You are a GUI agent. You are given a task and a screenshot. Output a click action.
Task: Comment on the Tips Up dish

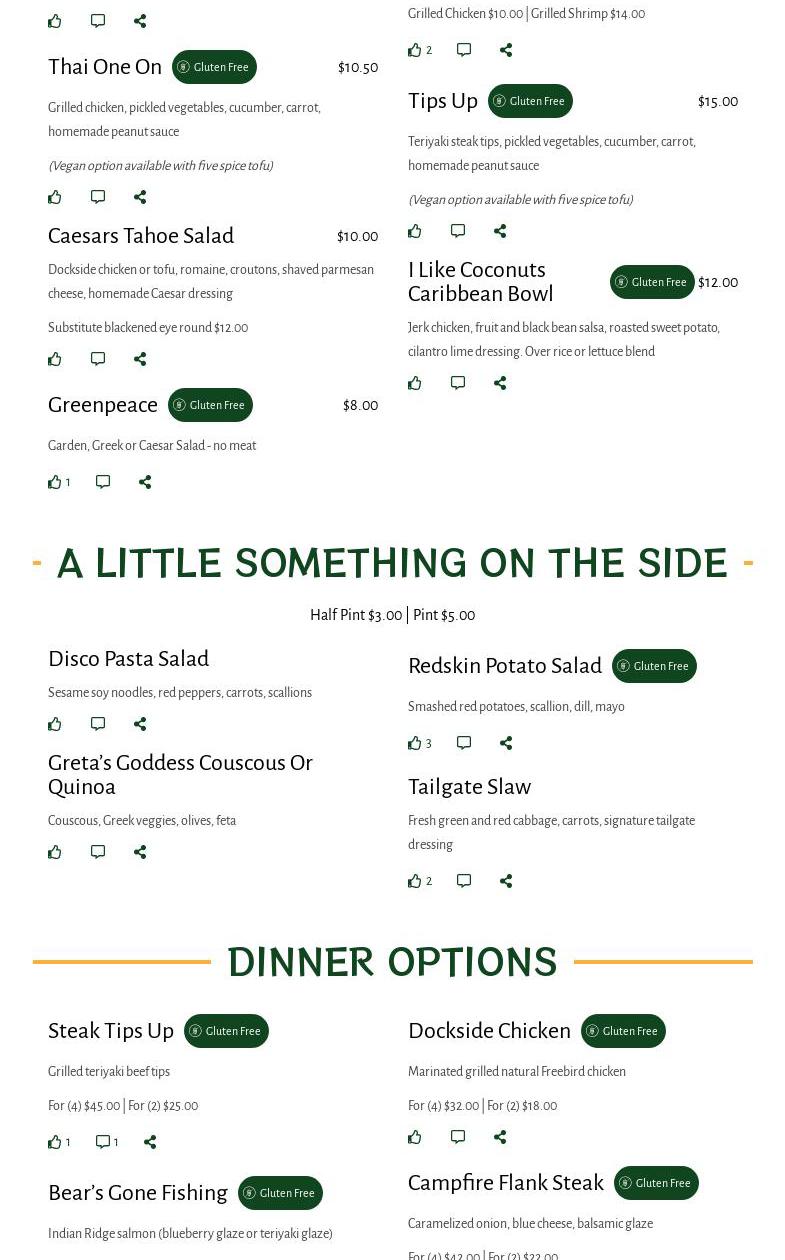(457, 231)
